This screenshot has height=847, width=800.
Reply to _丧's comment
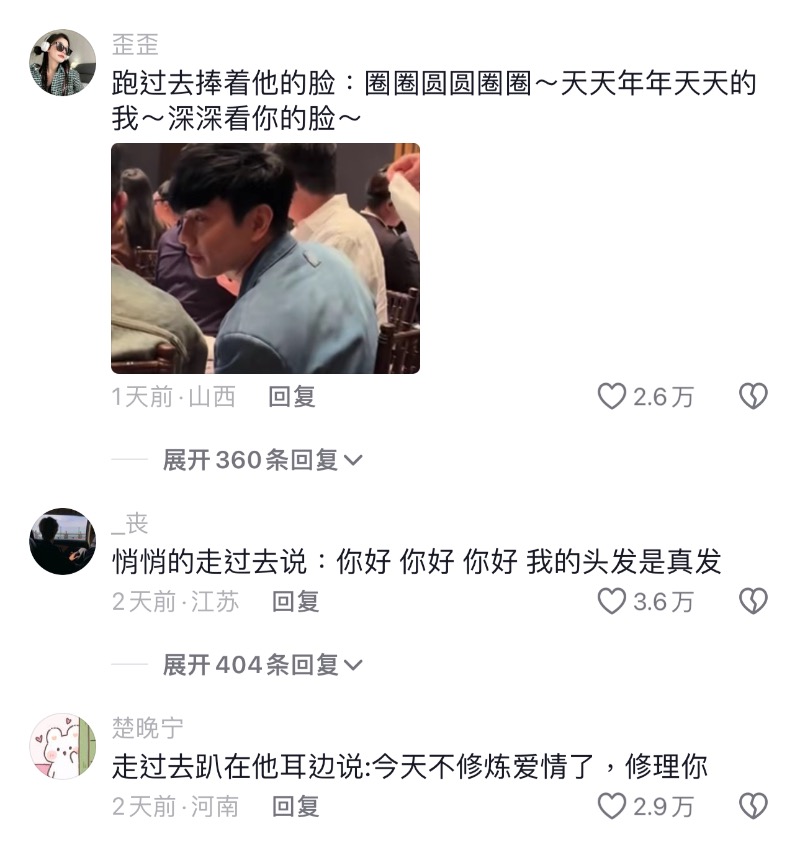(x=295, y=601)
